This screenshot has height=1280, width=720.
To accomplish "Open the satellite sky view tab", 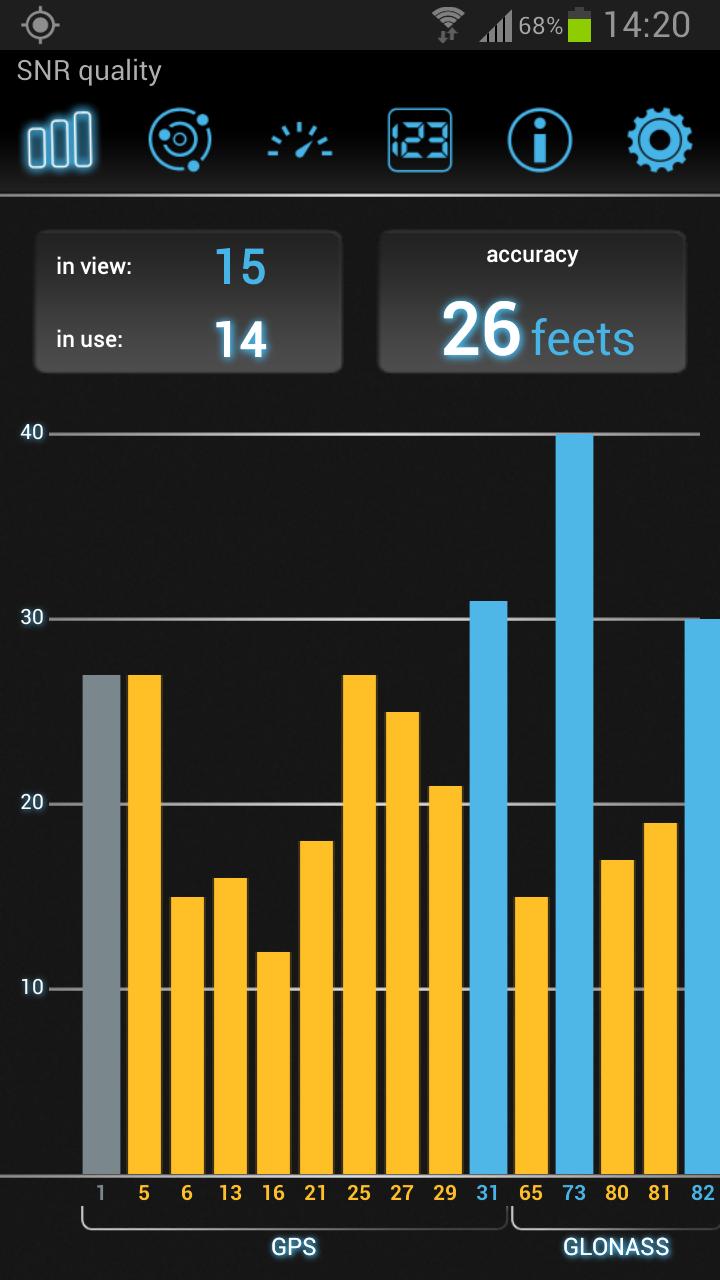I will (180, 141).
